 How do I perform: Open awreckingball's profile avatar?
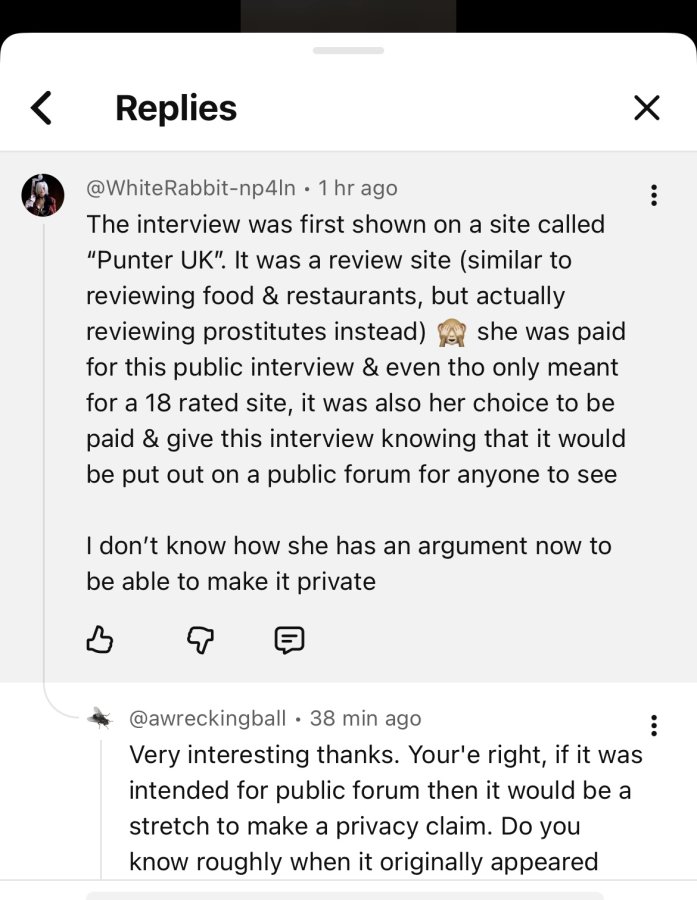(99, 717)
